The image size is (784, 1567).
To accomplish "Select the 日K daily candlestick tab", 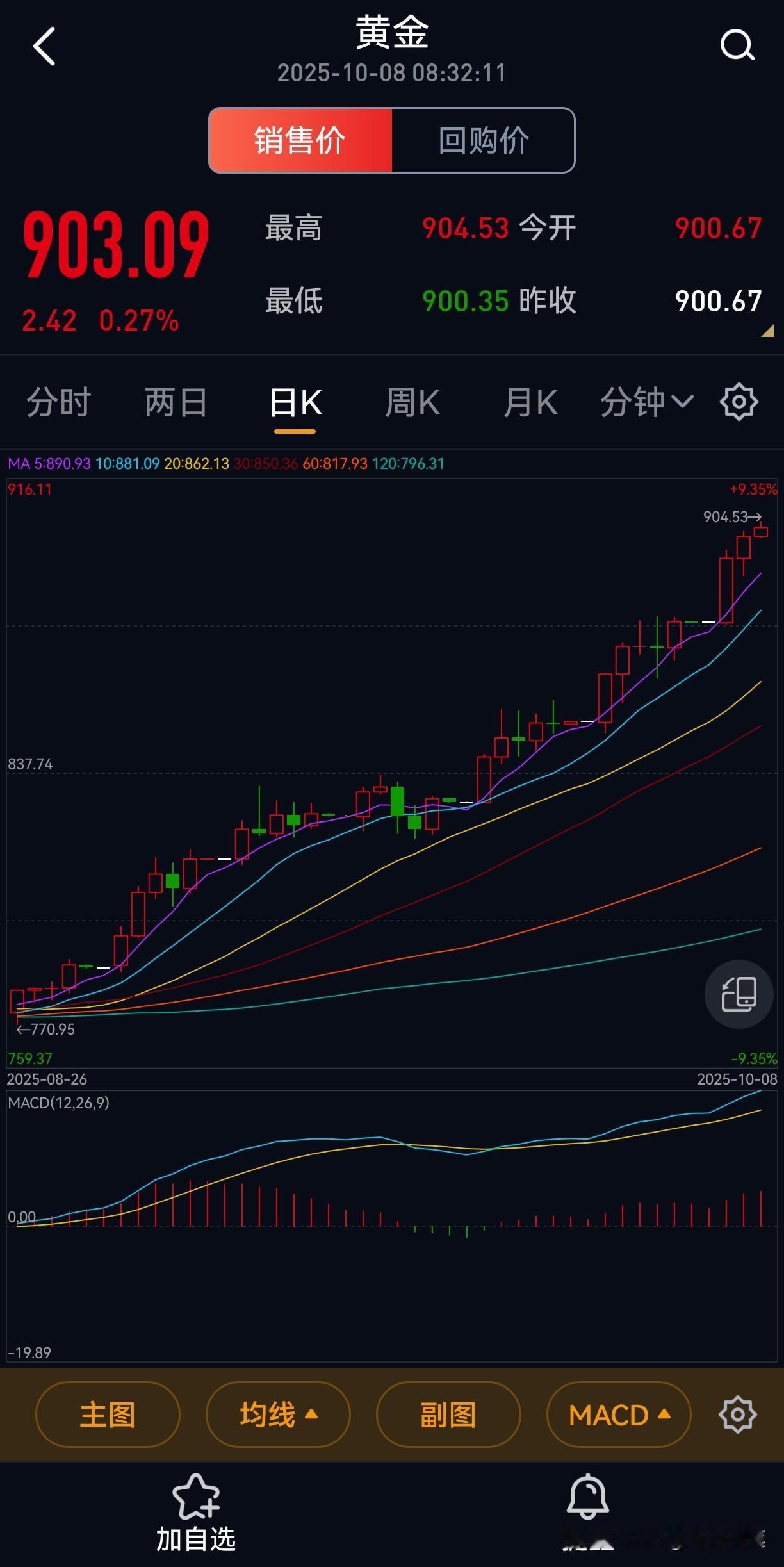I will pos(295,403).
